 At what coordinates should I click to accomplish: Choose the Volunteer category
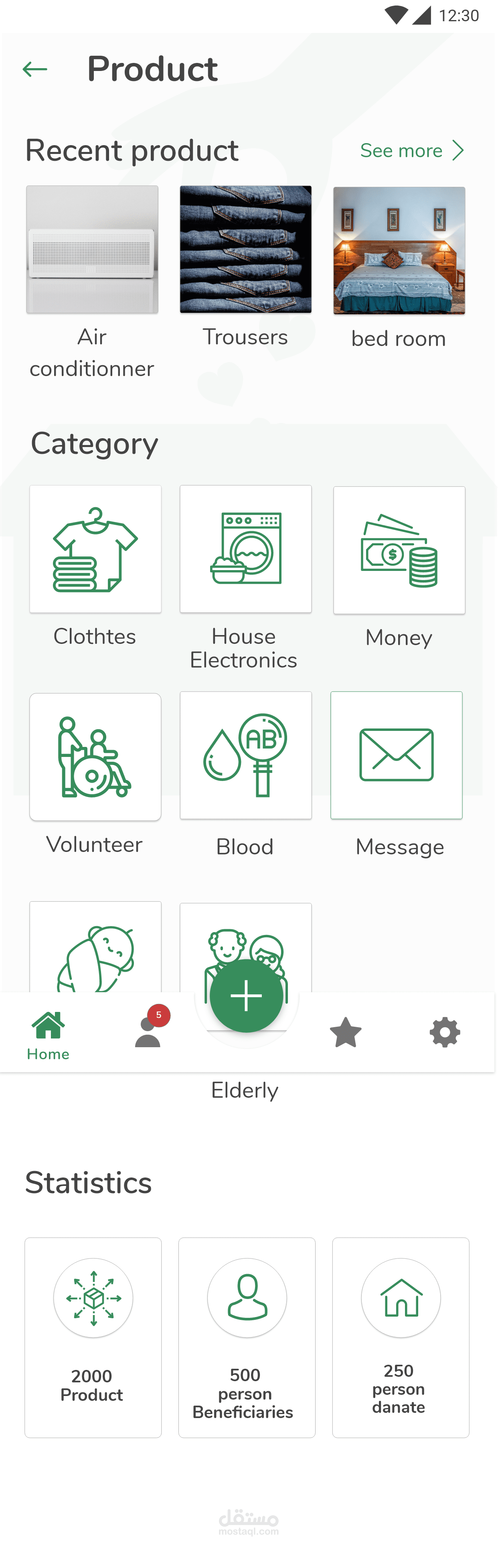95,757
